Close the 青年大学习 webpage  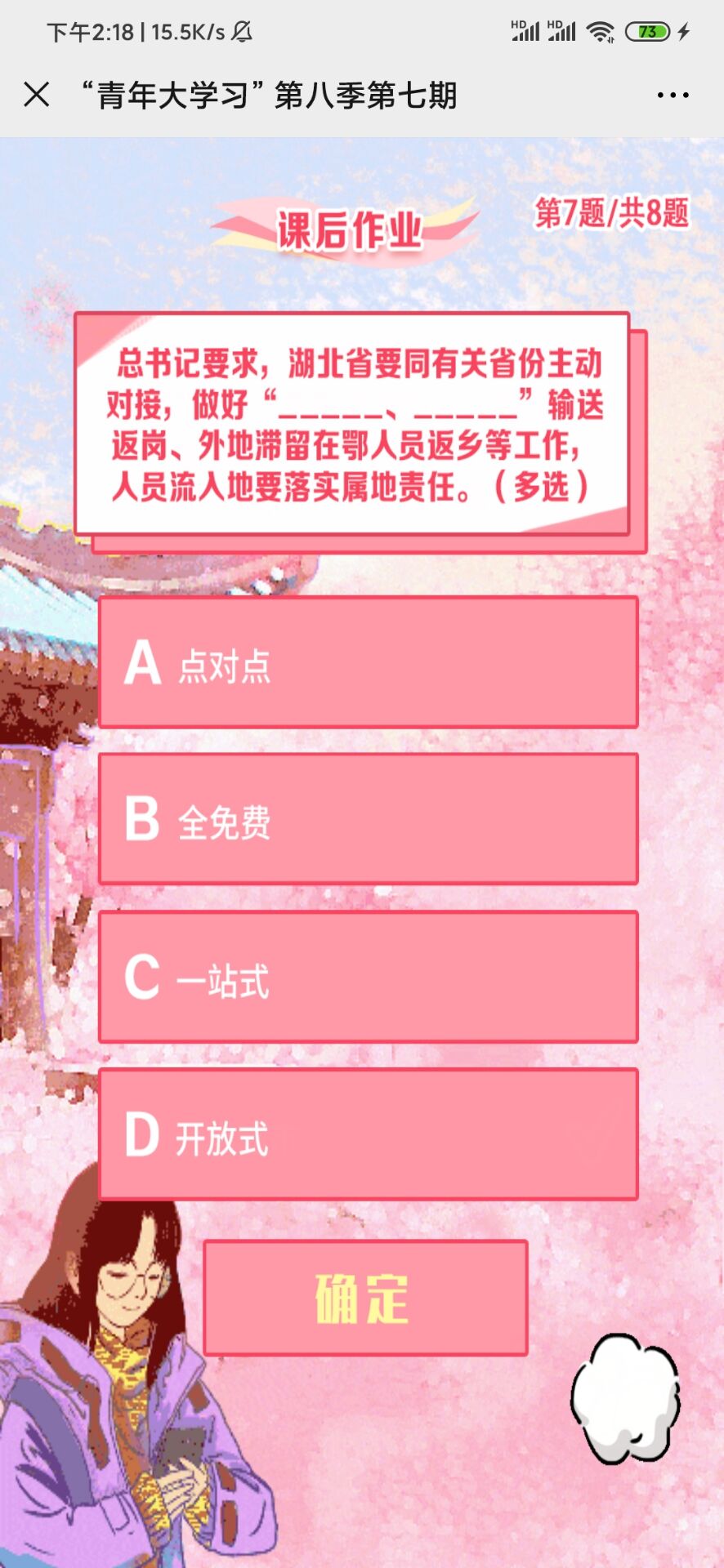[x=37, y=95]
